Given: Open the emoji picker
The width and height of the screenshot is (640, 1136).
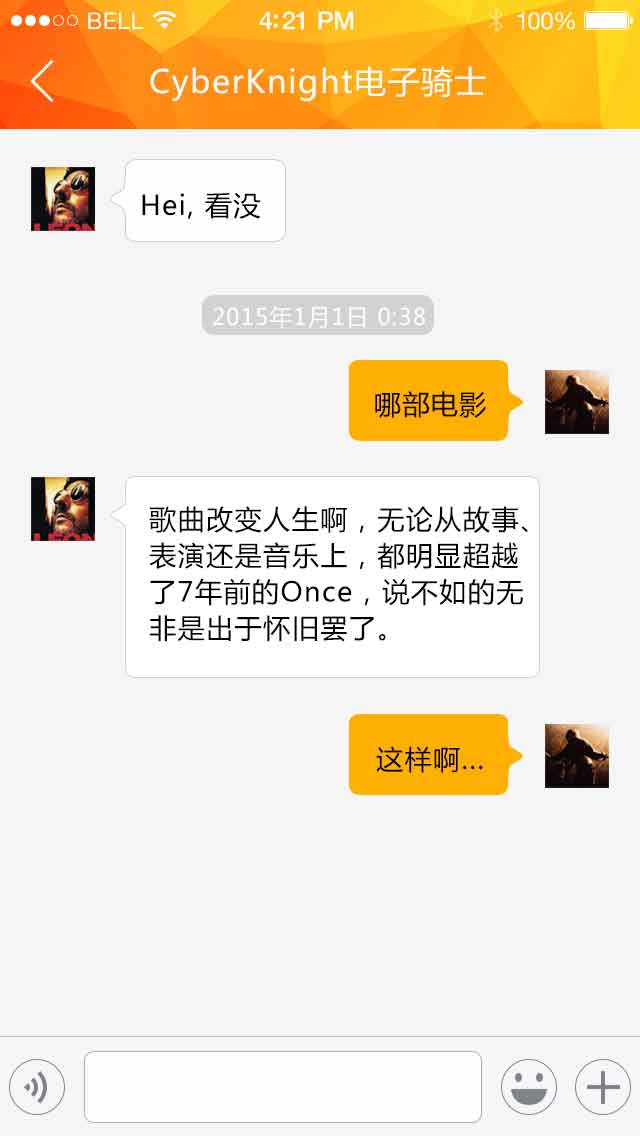Looking at the screenshot, I should [528, 1087].
